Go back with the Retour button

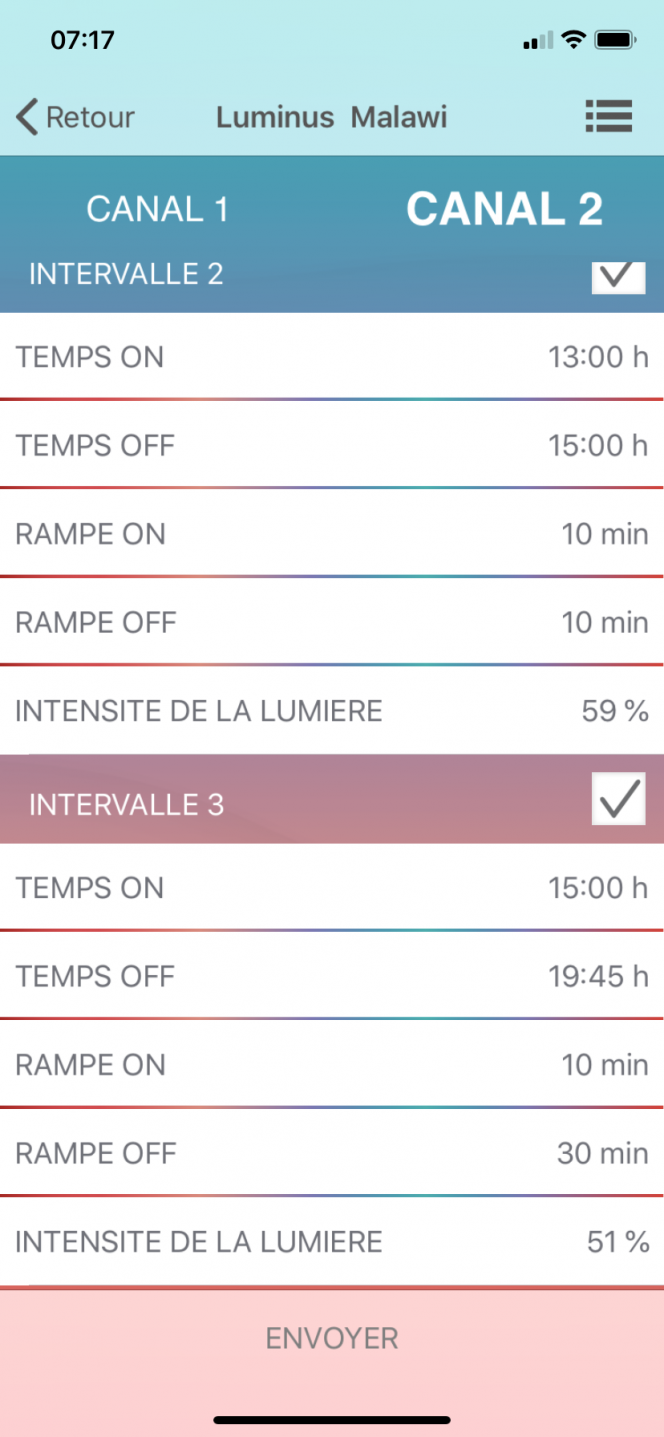point(75,118)
